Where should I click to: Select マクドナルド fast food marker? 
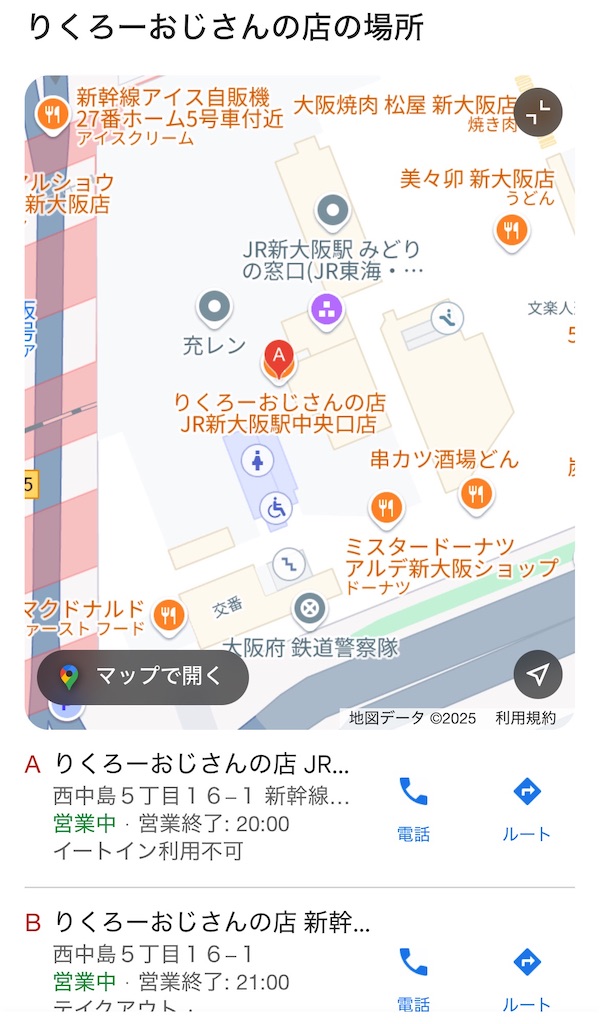(168, 613)
